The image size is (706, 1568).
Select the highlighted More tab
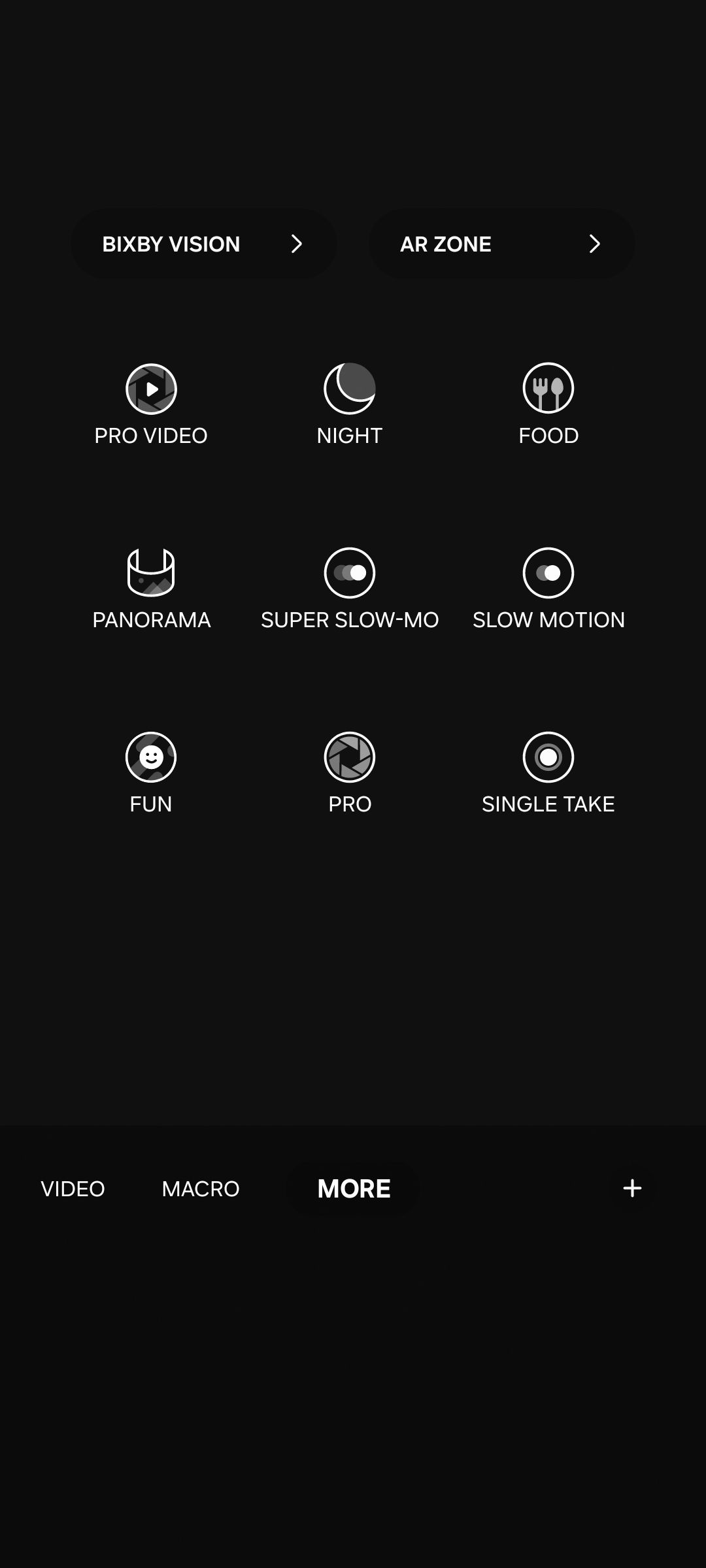(353, 1188)
